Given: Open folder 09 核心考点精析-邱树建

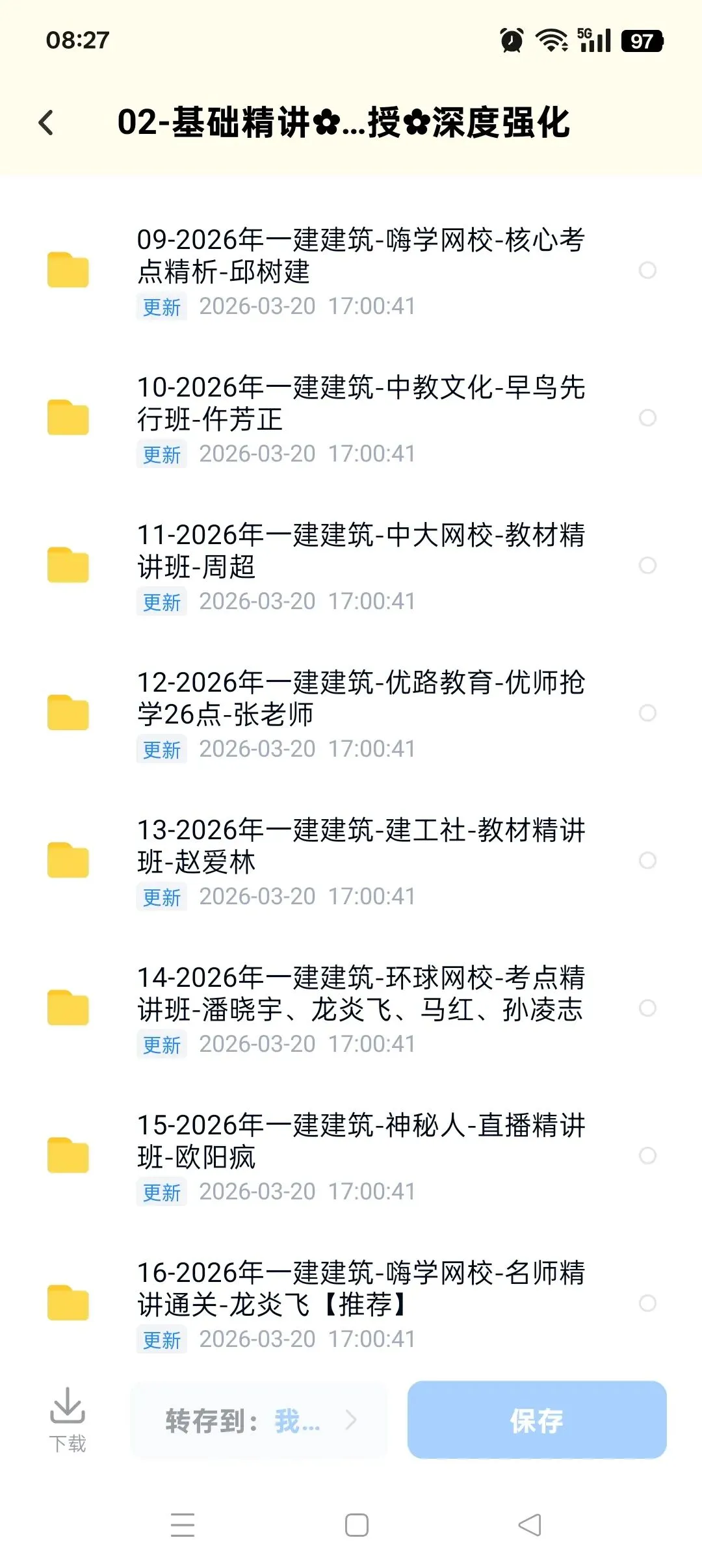Looking at the screenshot, I should tap(361, 255).
